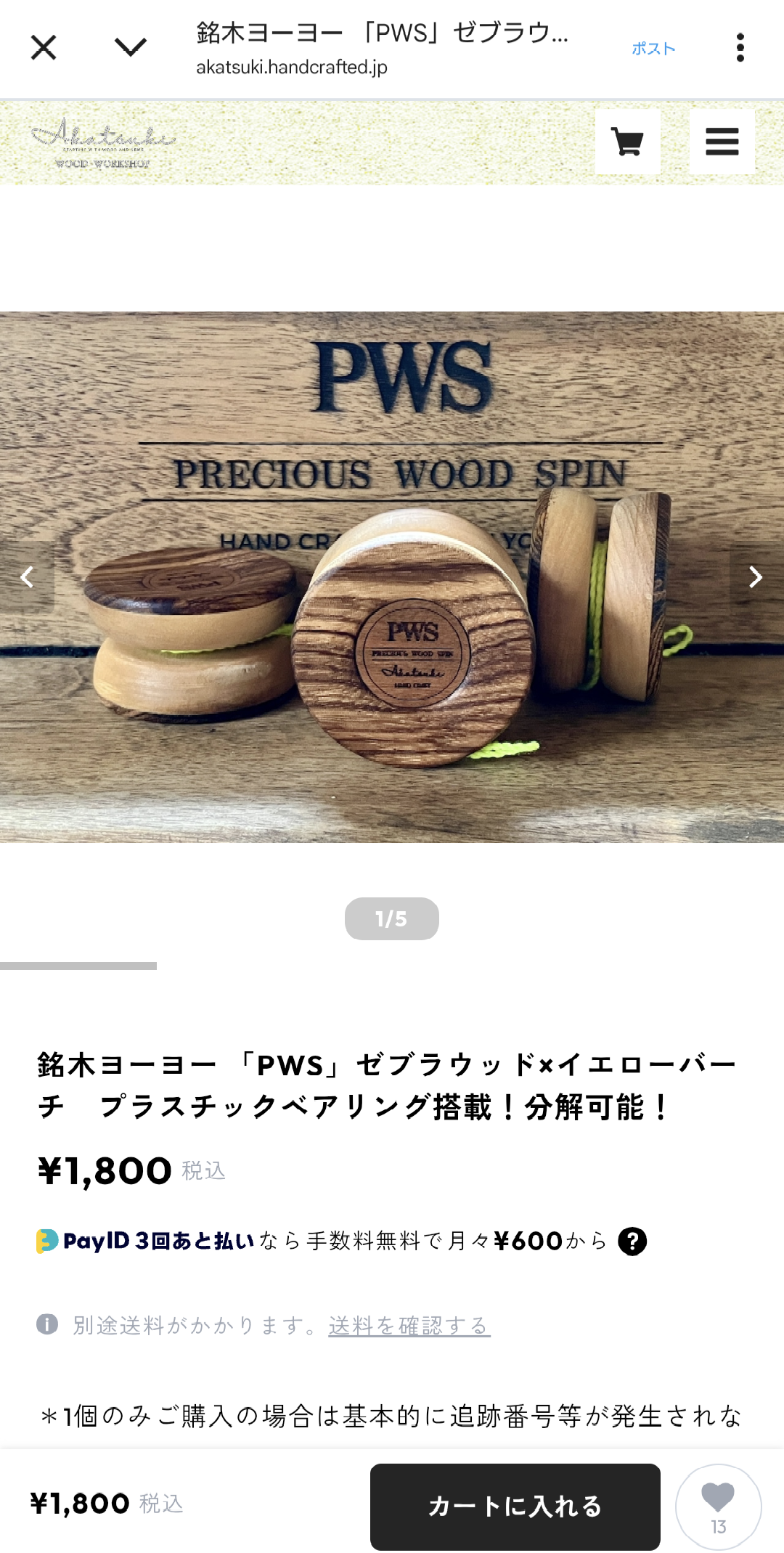
Task: Open the hamburger menu
Action: point(722,142)
